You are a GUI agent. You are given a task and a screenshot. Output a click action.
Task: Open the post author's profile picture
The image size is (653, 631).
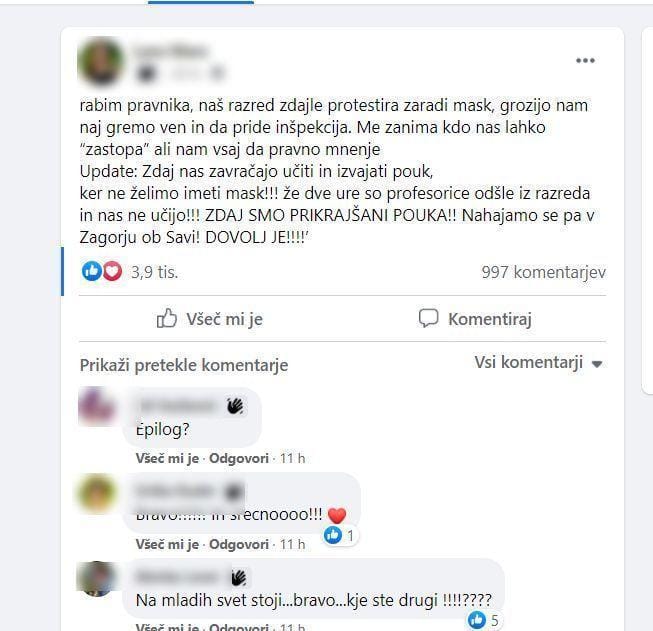point(100,60)
